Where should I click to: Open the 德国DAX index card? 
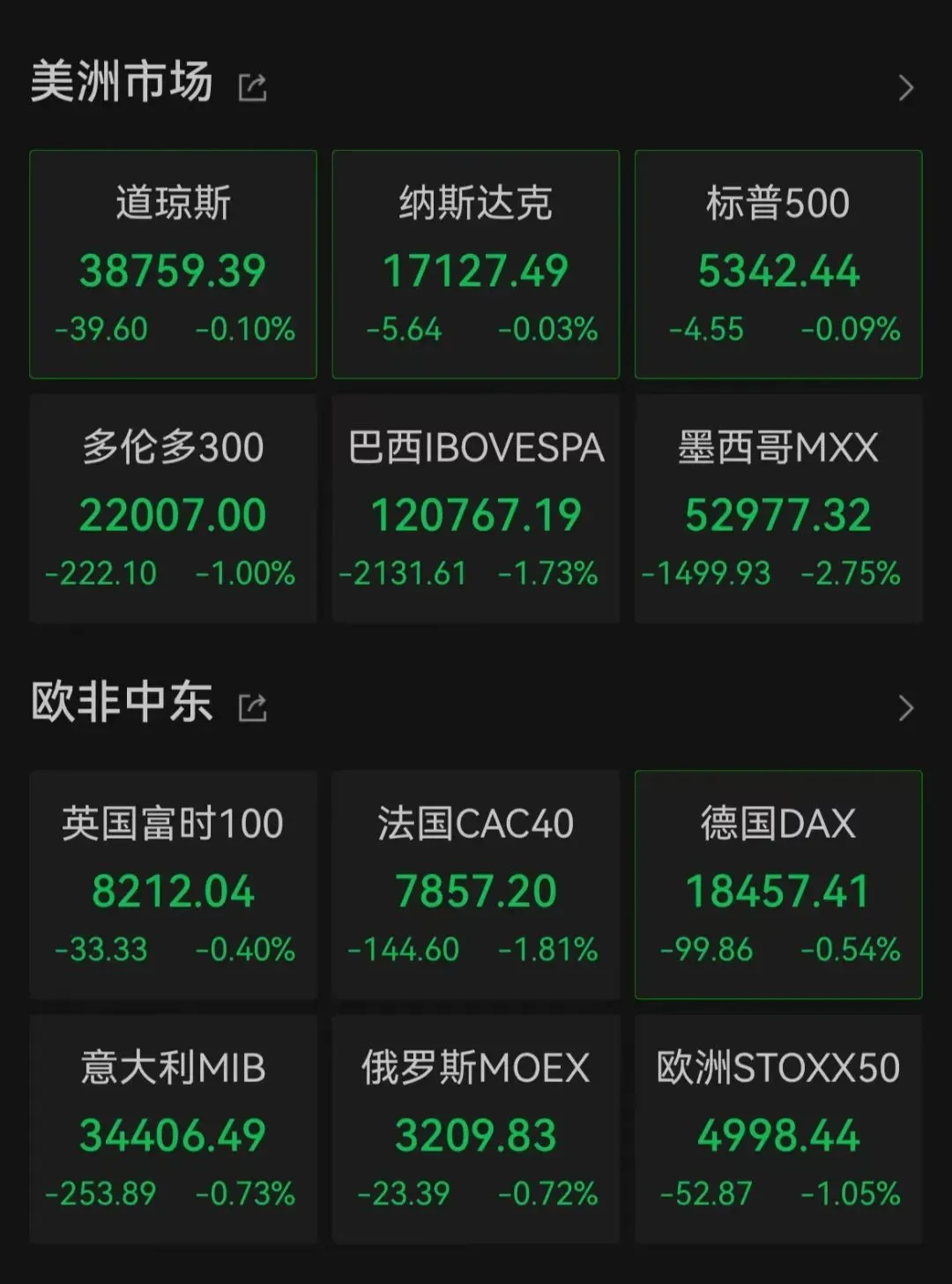point(778,885)
